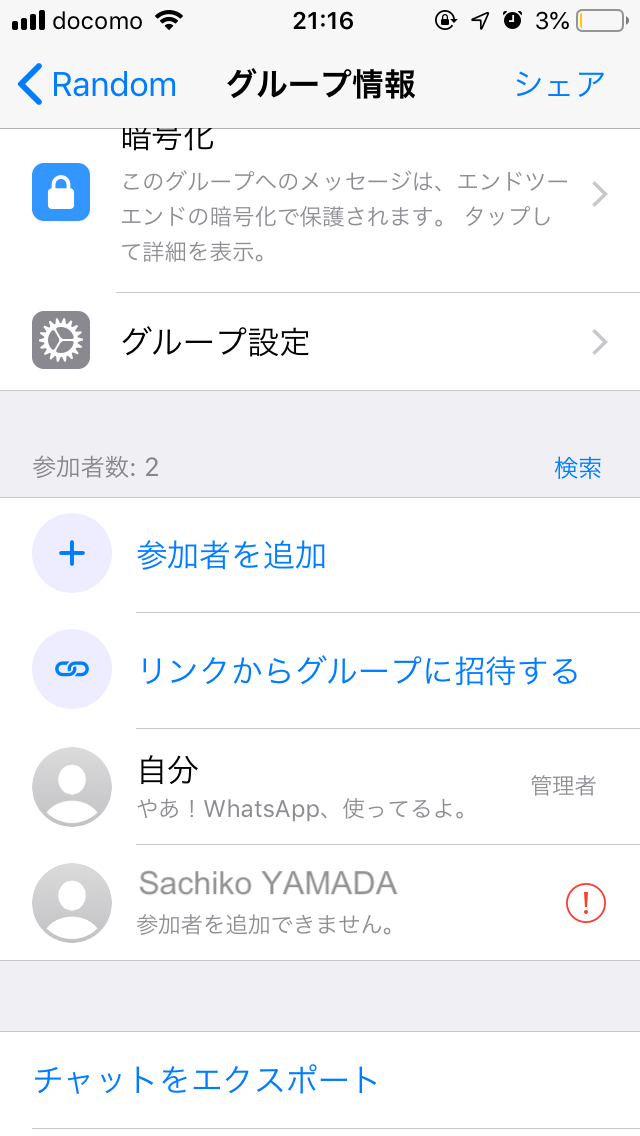Select チャットをエクスポート
Viewport: 640px width, 1136px height.
click(320, 1079)
